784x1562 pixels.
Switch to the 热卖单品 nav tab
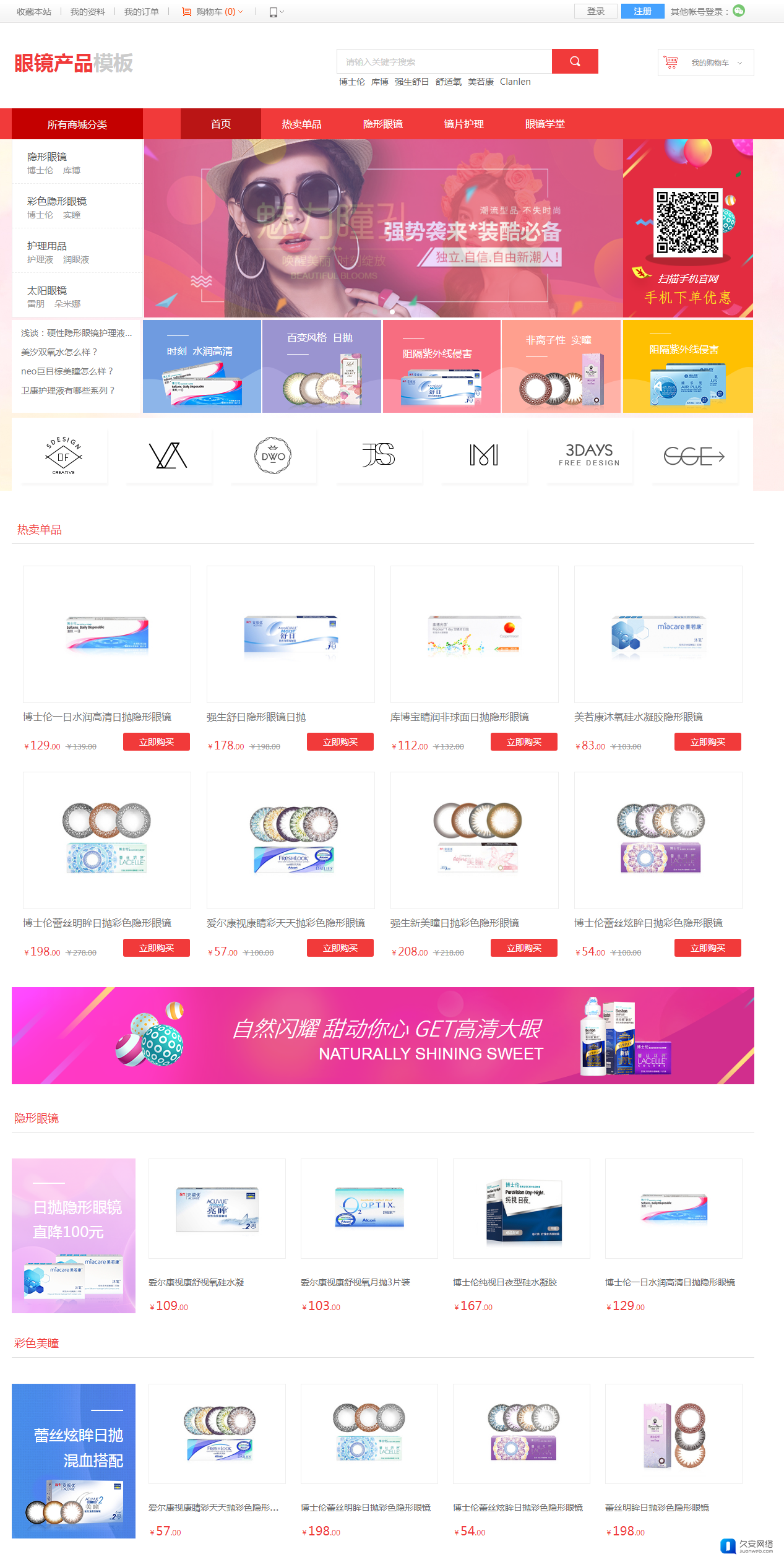click(x=301, y=124)
